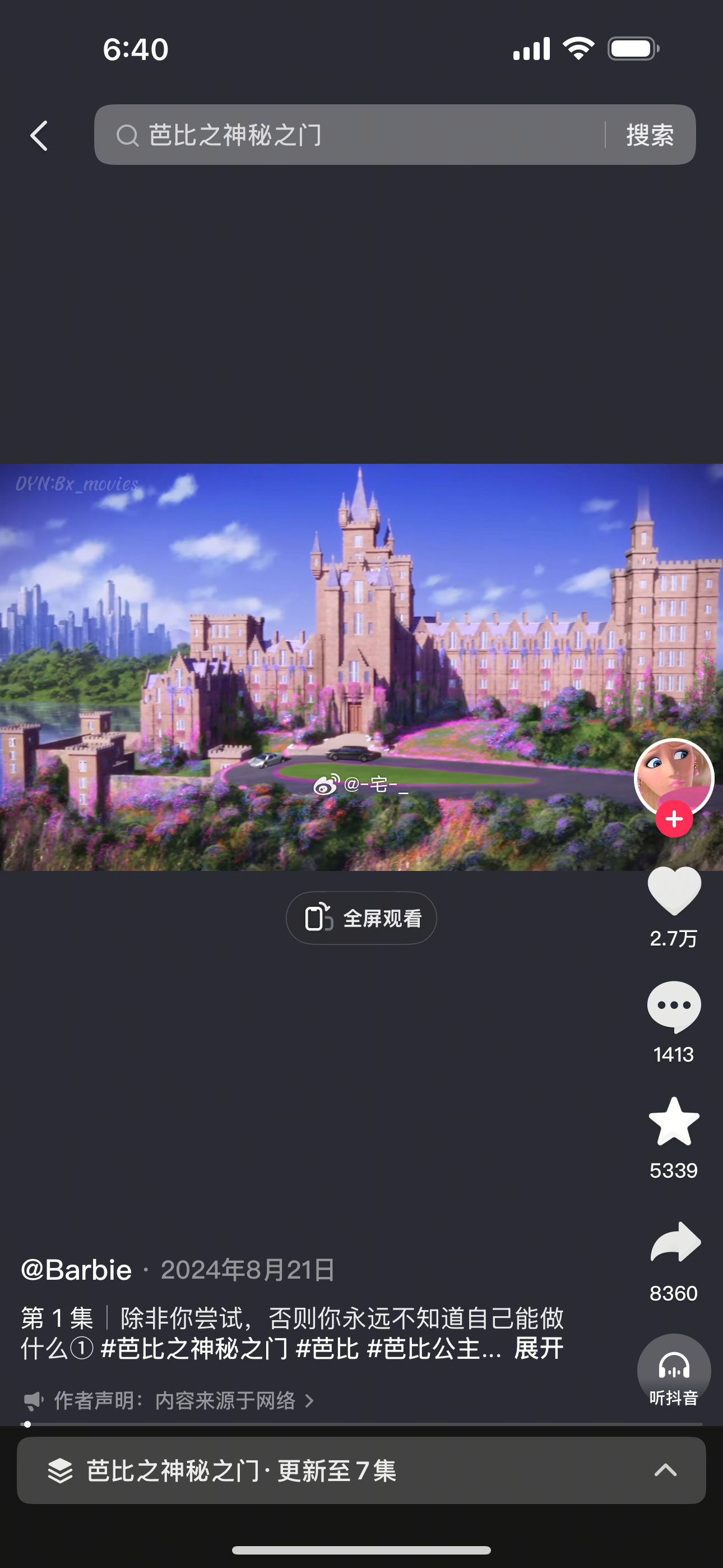Viewport: 723px width, 1568px height.
Task: Go back using the back arrow
Action: click(x=39, y=135)
